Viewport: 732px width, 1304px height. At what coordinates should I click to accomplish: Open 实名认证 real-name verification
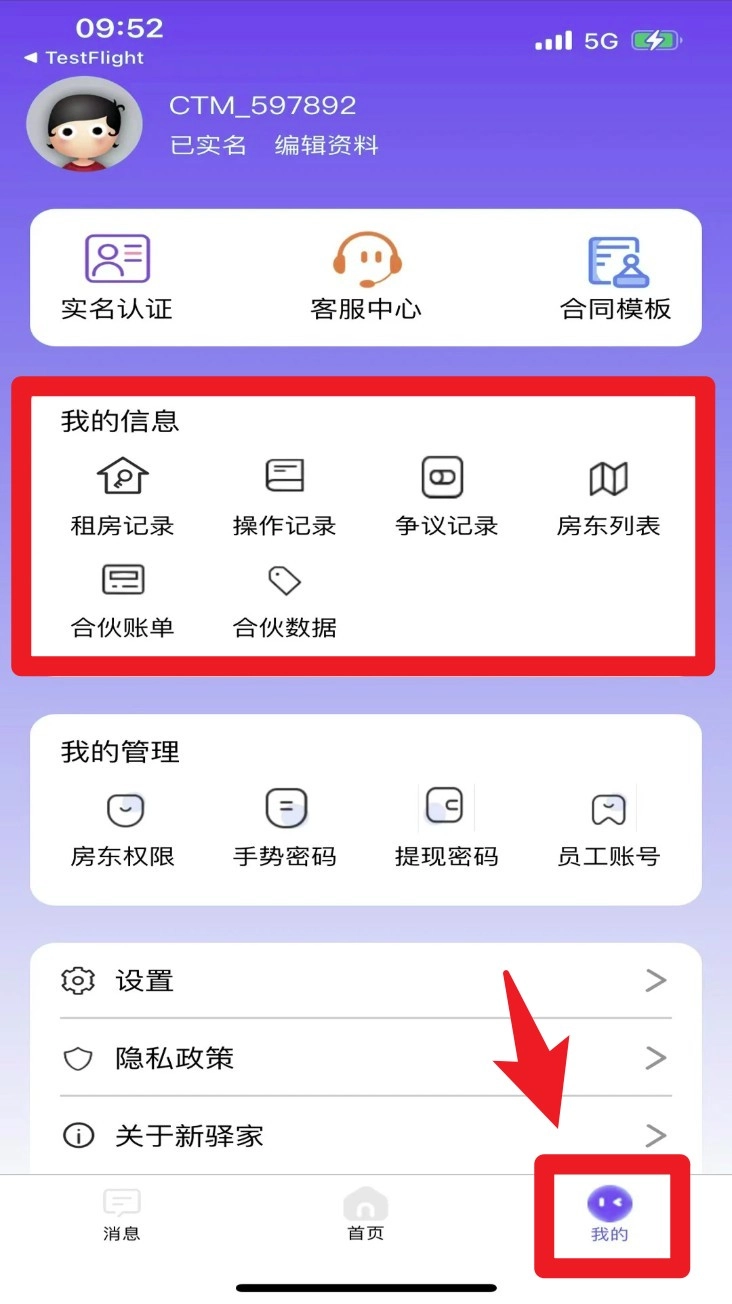pos(117,278)
